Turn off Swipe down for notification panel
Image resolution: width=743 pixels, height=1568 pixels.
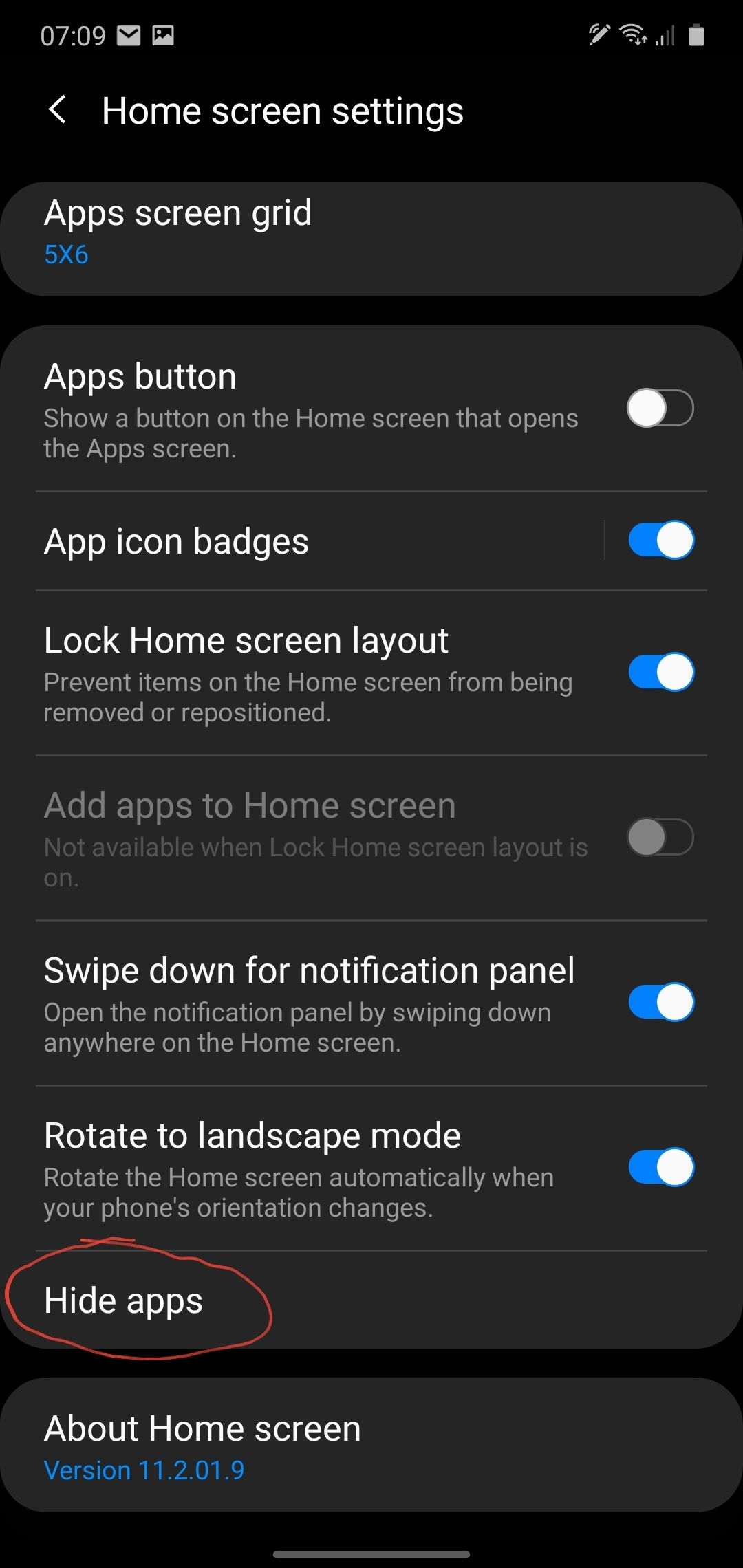(x=660, y=1002)
